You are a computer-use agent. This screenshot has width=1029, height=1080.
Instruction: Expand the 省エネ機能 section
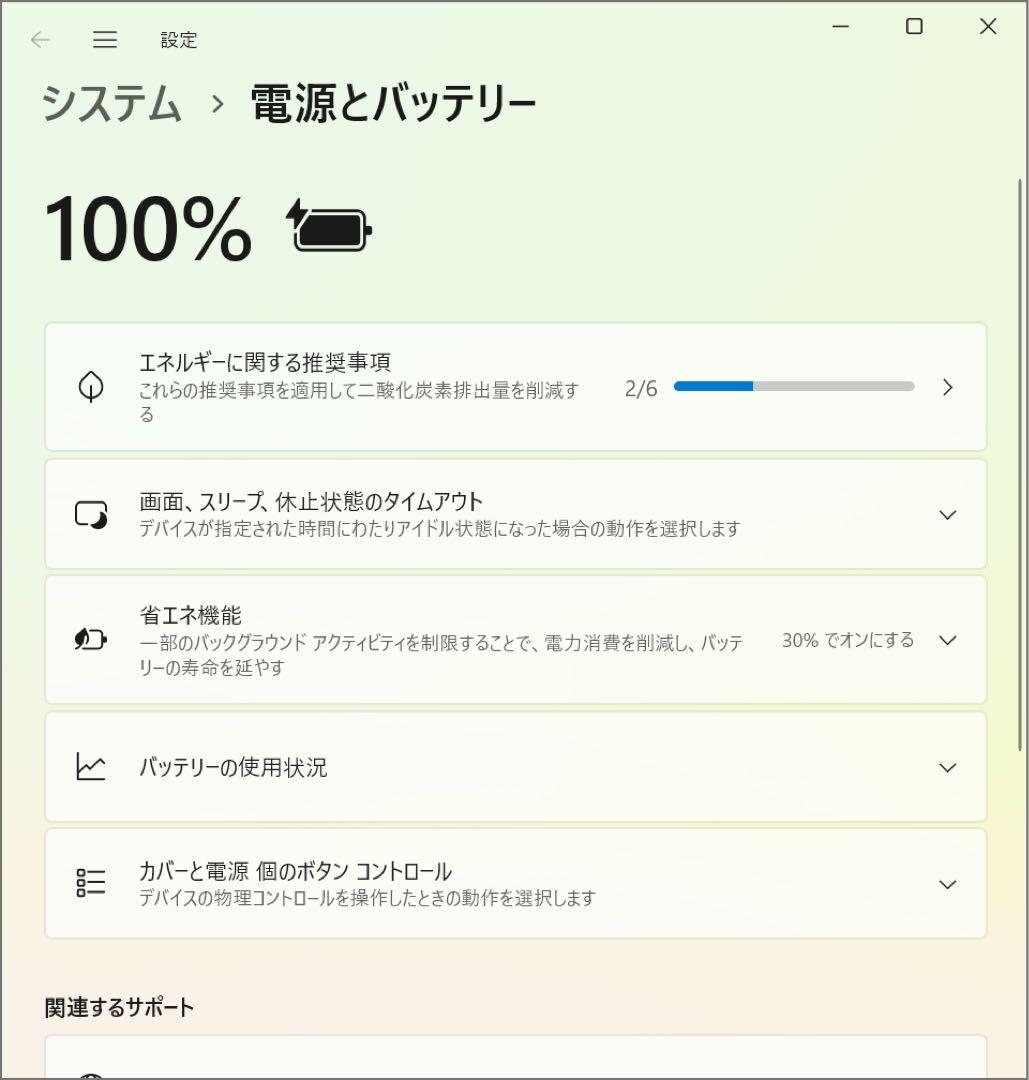pyautogui.click(x=947, y=640)
